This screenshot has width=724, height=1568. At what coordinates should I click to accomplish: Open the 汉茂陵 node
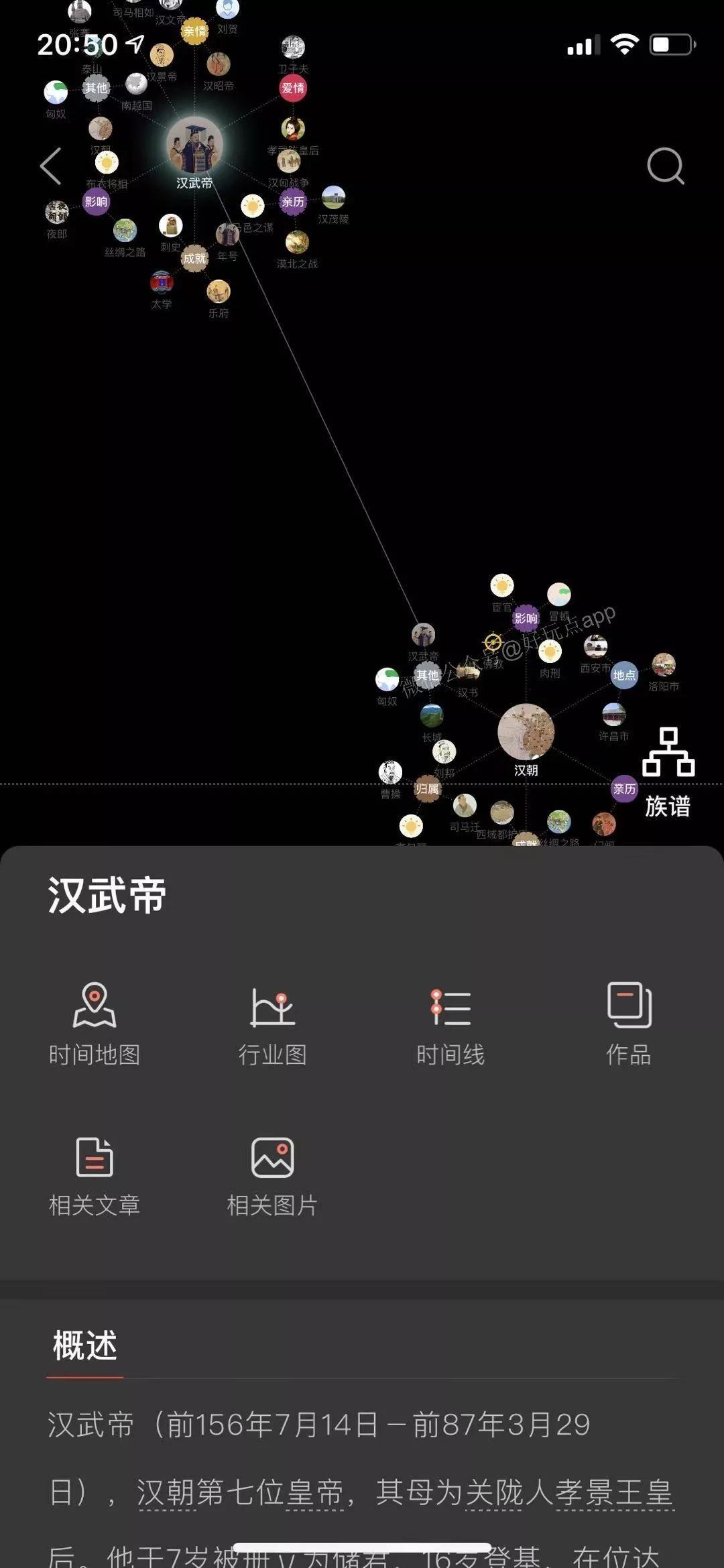(x=333, y=198)
